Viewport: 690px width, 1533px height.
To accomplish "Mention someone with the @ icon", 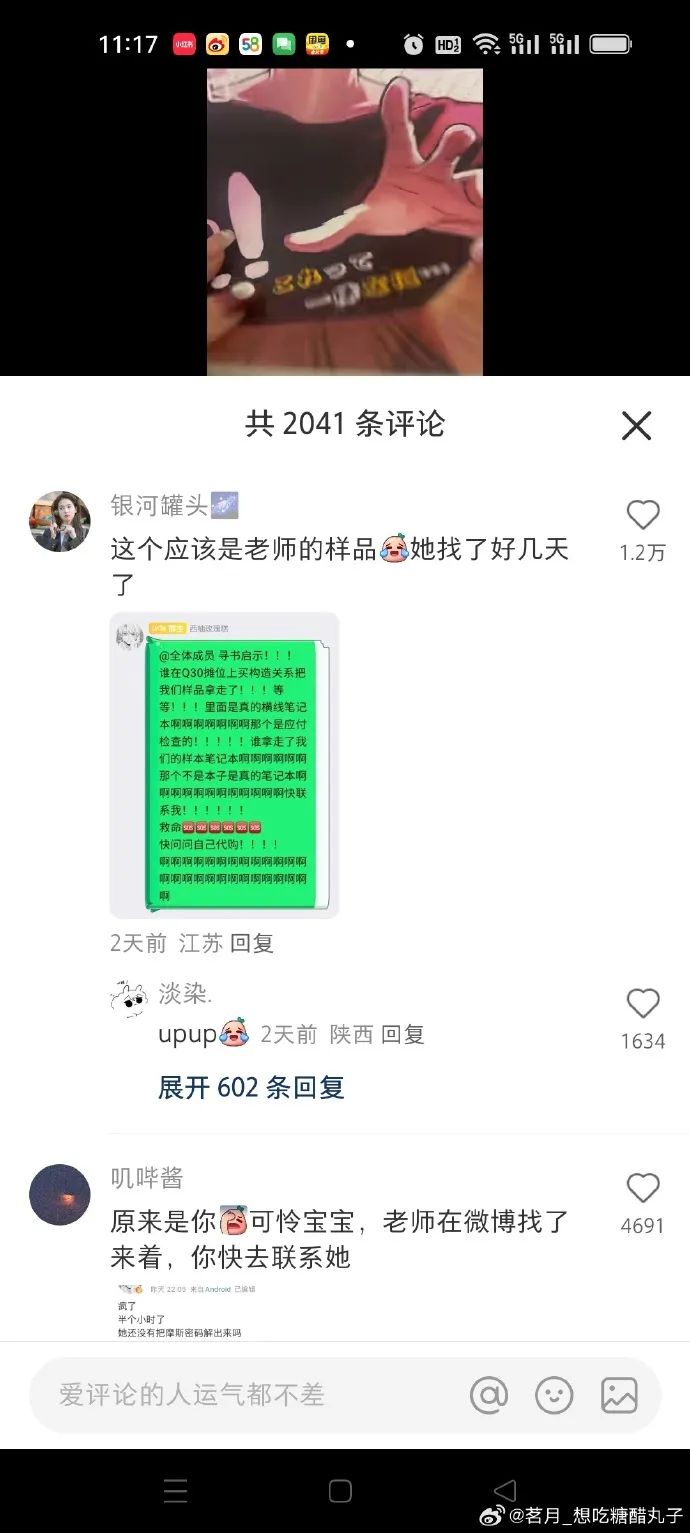I will (489, 1395).
